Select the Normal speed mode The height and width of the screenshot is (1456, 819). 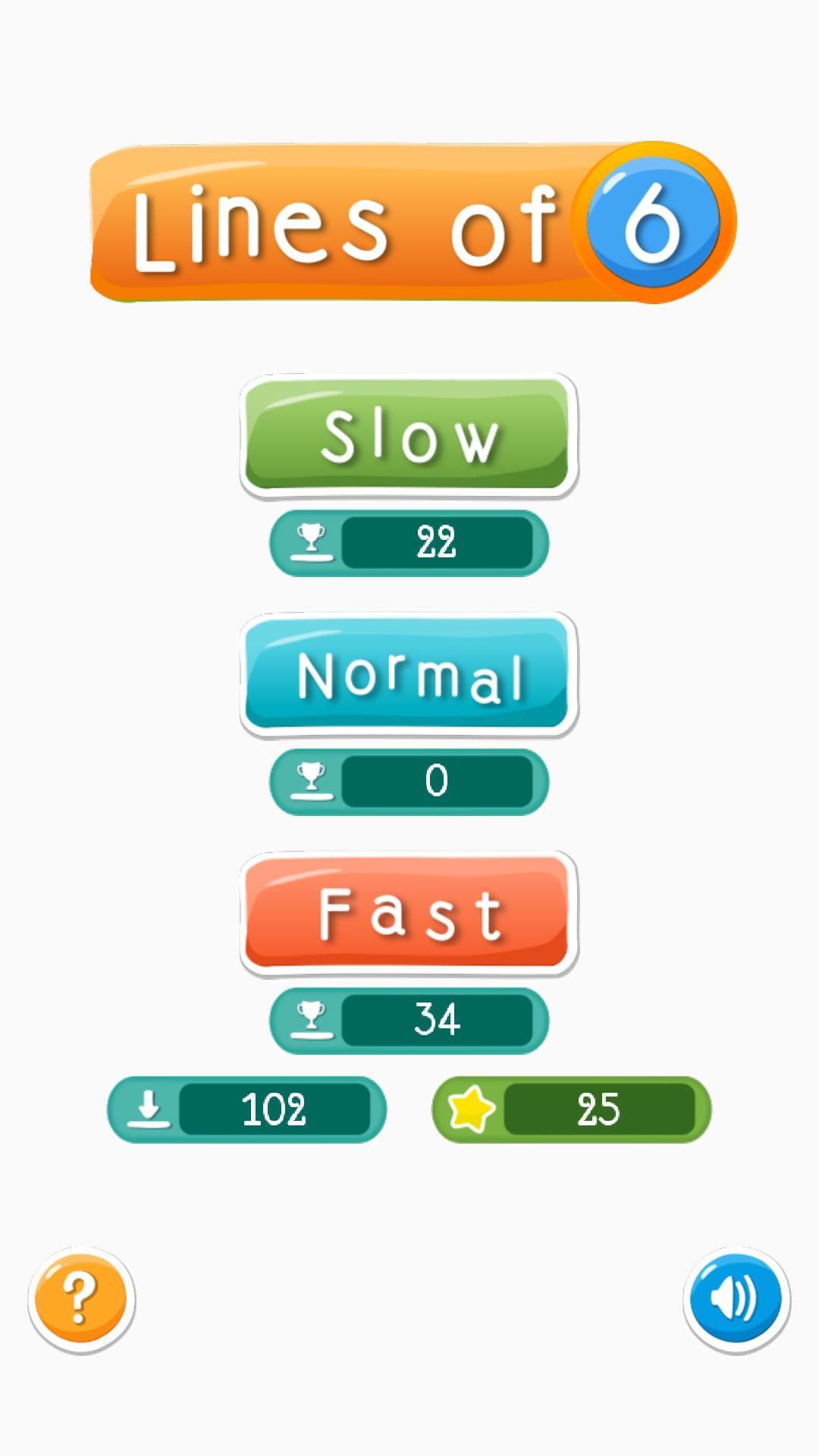pos(409,675)
